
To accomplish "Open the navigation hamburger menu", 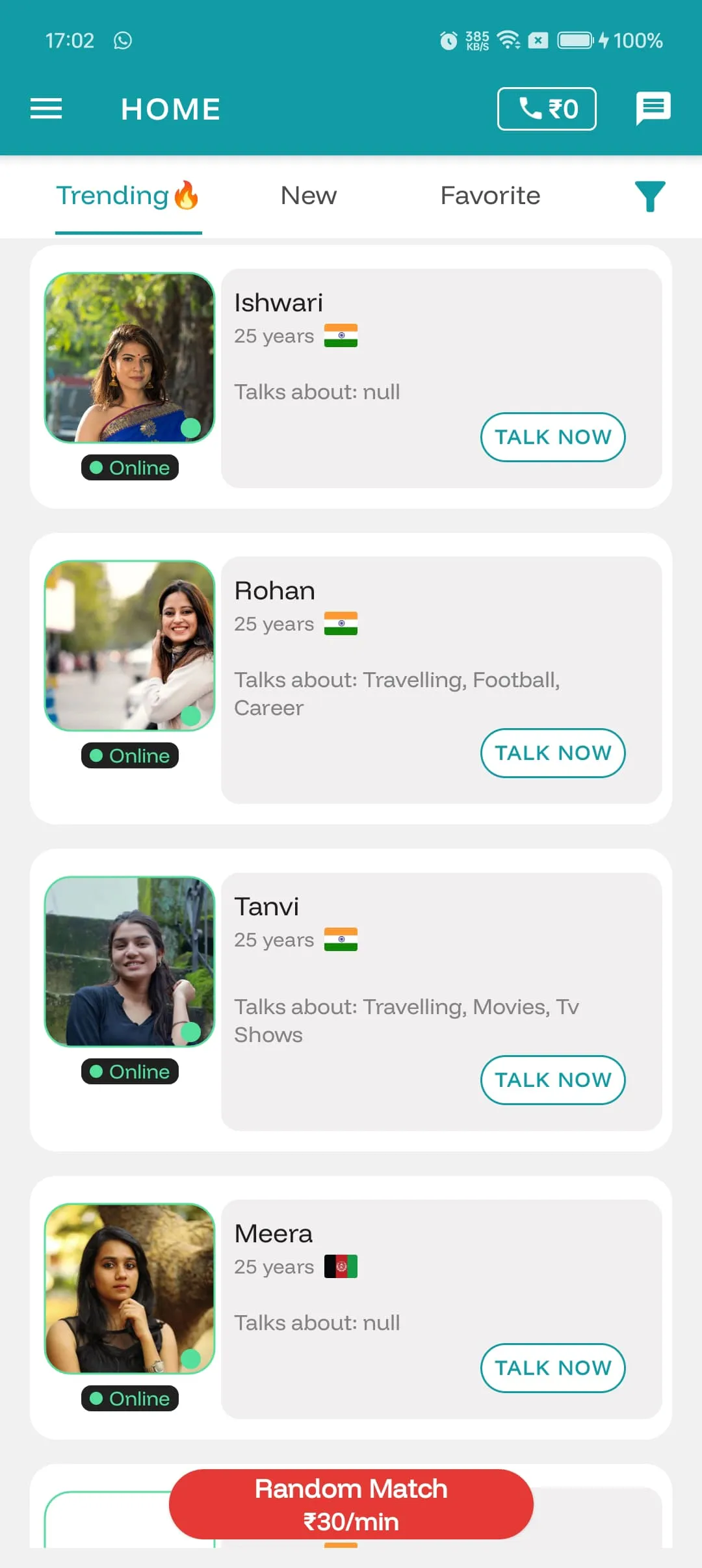I will pos(45,108).
